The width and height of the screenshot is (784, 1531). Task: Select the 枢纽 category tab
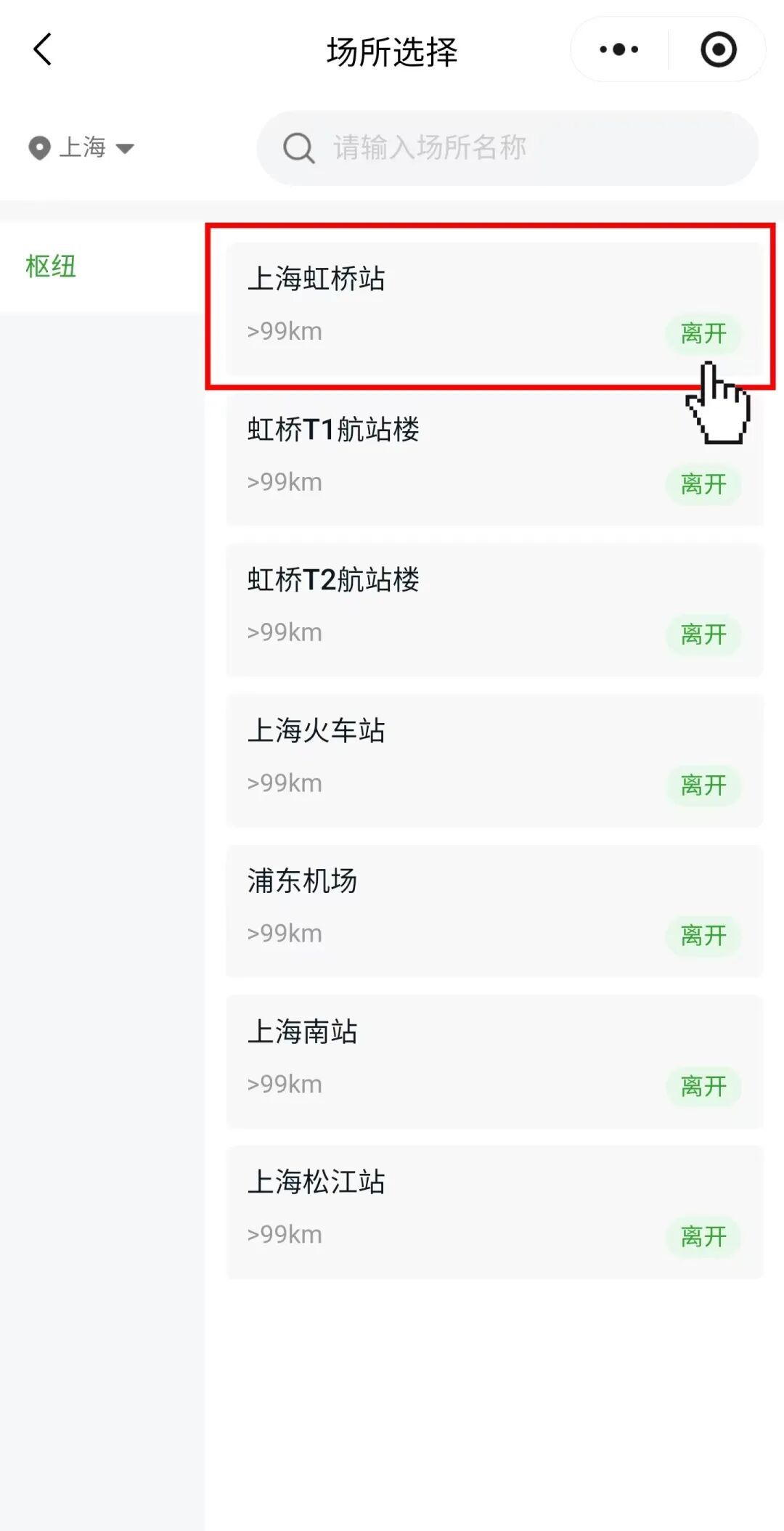pyautogui.click(x=51, y=266)
